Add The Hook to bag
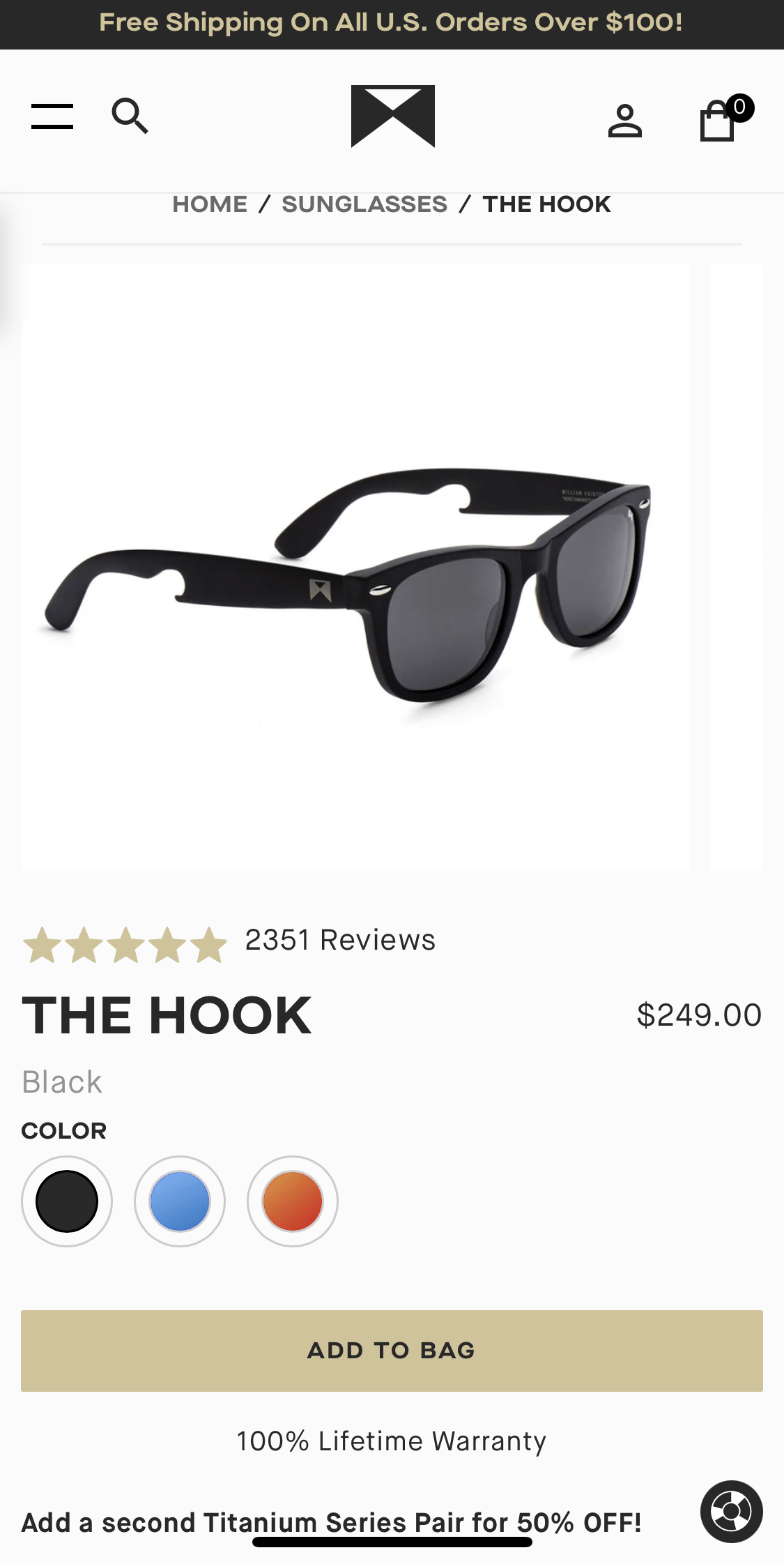The width and height of the screenshot is (784, 1564). [392, 1351]
